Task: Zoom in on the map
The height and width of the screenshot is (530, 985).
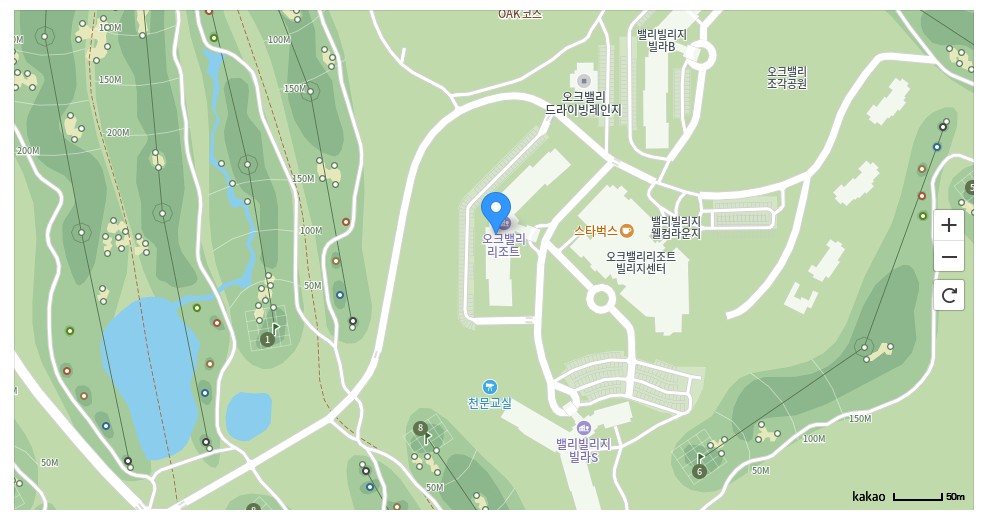Action: coord(949,225)
